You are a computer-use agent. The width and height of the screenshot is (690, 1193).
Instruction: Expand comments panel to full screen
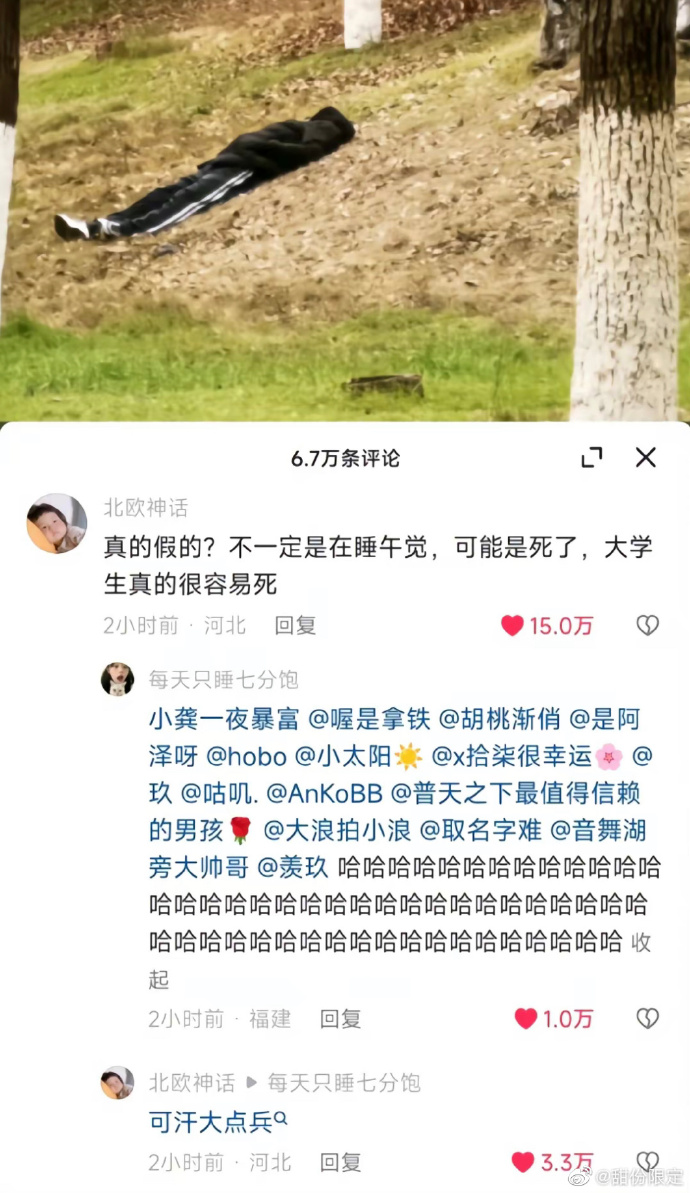pos(592,457)
